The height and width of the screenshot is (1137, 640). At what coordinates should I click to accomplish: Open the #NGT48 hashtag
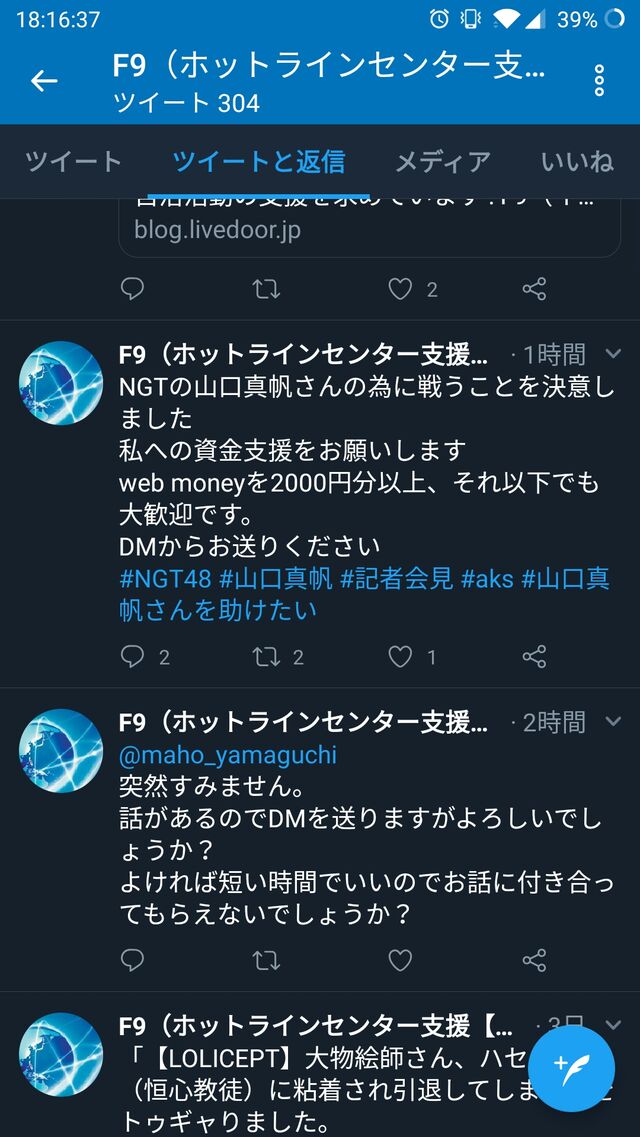(164, 578)
